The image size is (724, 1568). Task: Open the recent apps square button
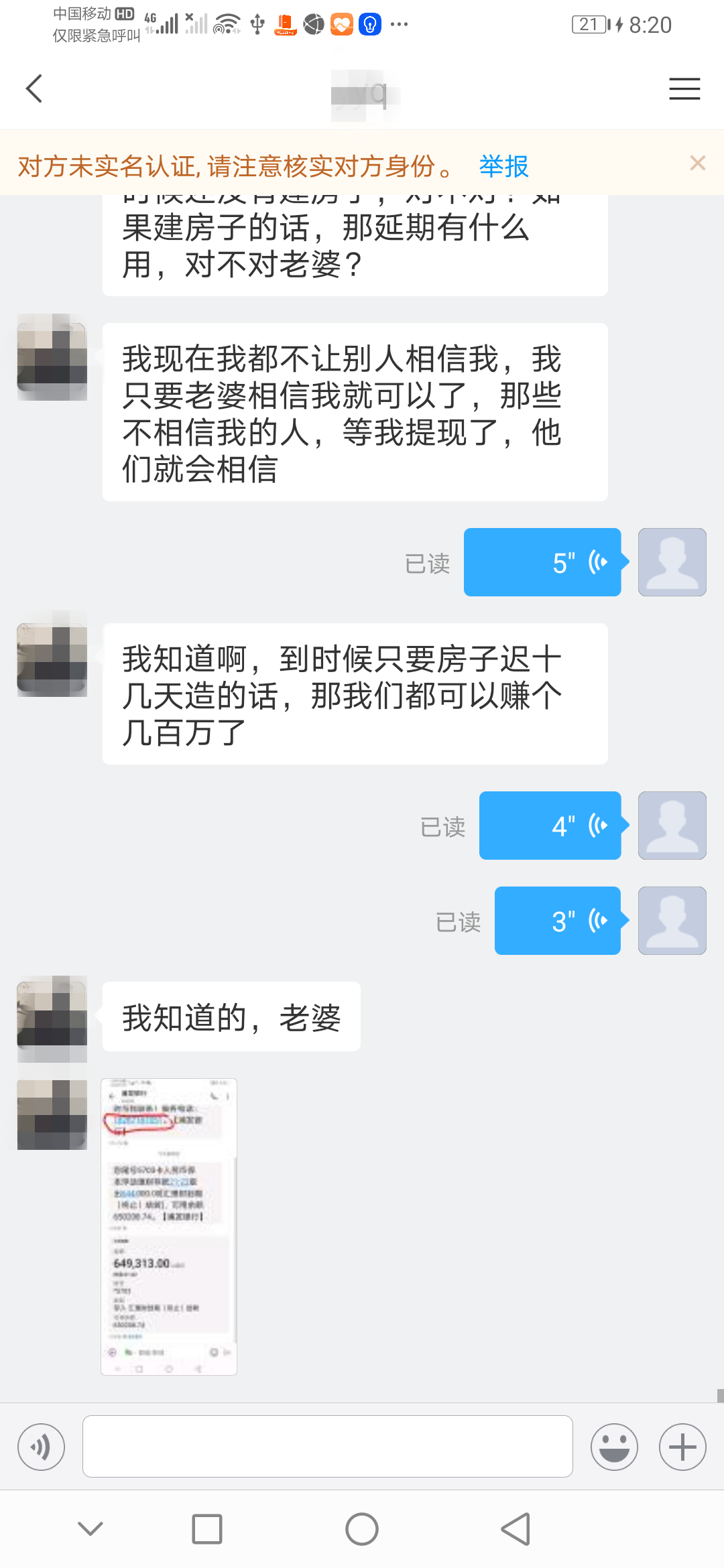[x=207, y=1529]
